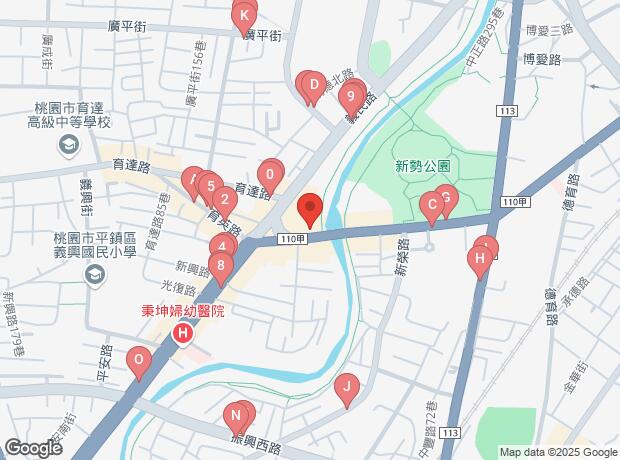Tap the pin numbered 8
The height and width of the screenshot is (460, 620).
tap(220, 266)
